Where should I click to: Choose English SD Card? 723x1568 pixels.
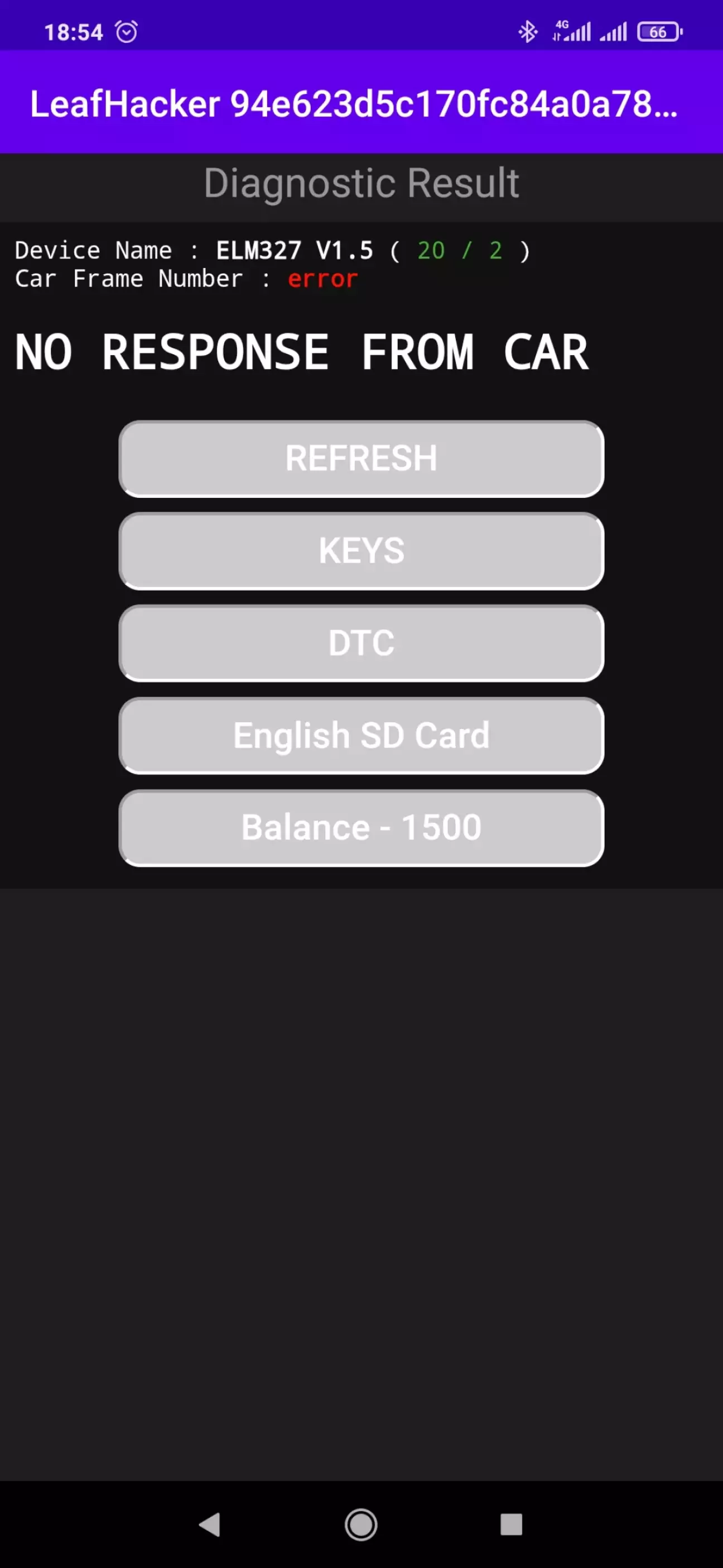coord(361,735)
